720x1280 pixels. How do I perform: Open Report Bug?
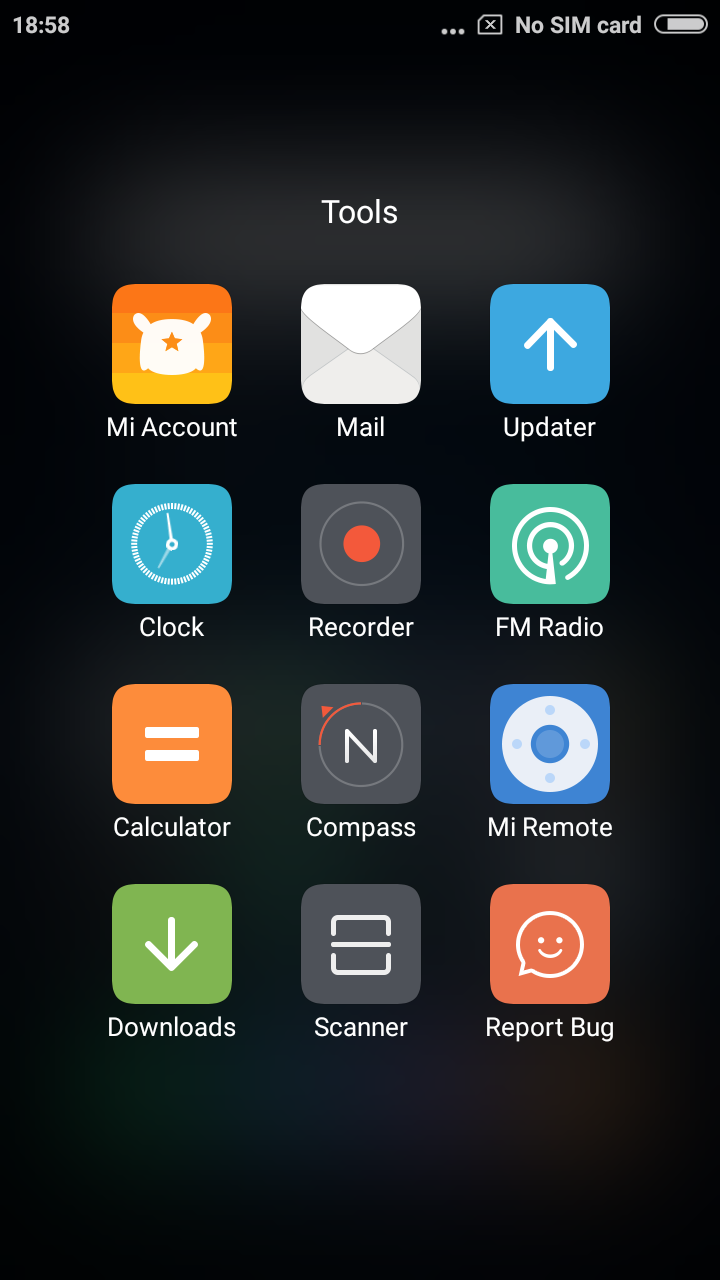(550, 944)
